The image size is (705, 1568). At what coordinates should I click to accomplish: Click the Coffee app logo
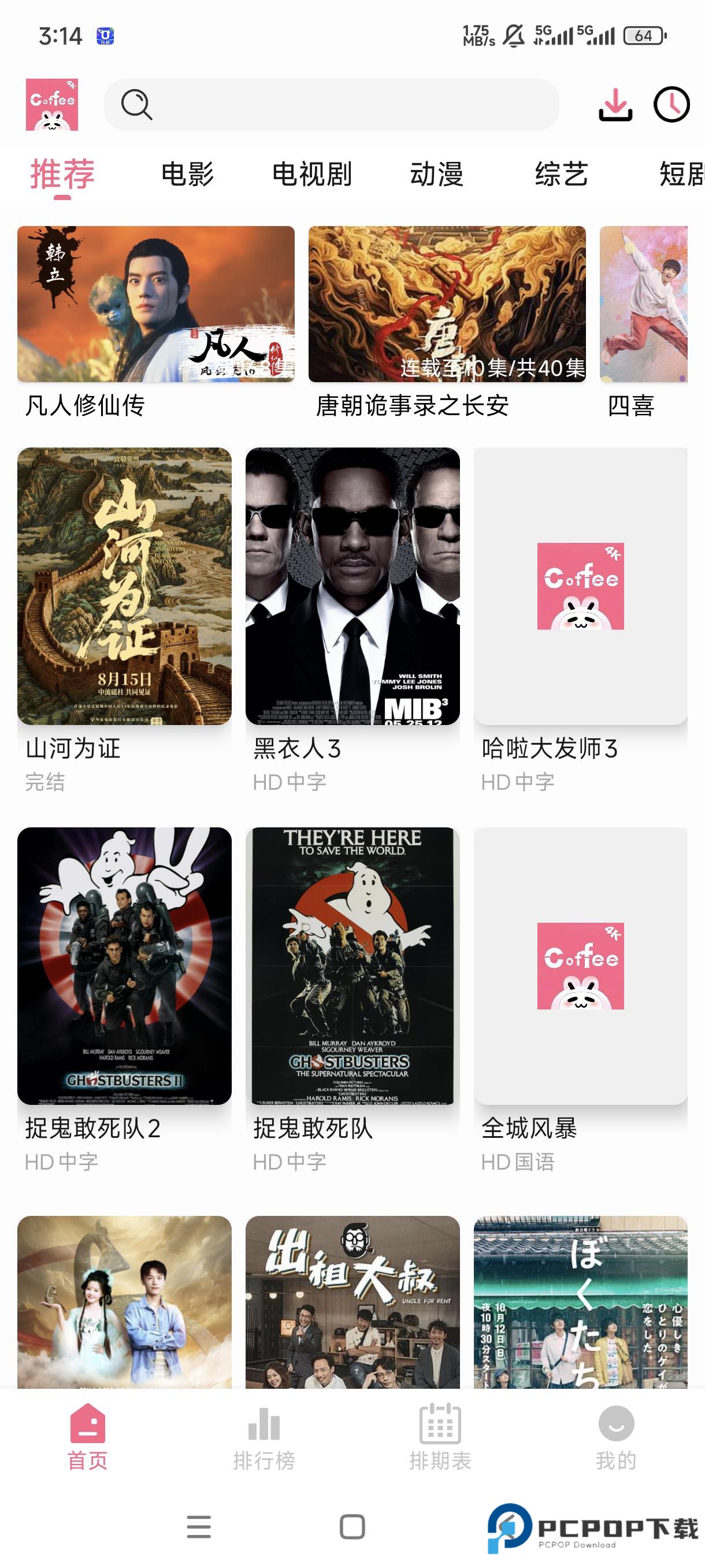click(x=51, y=105)
